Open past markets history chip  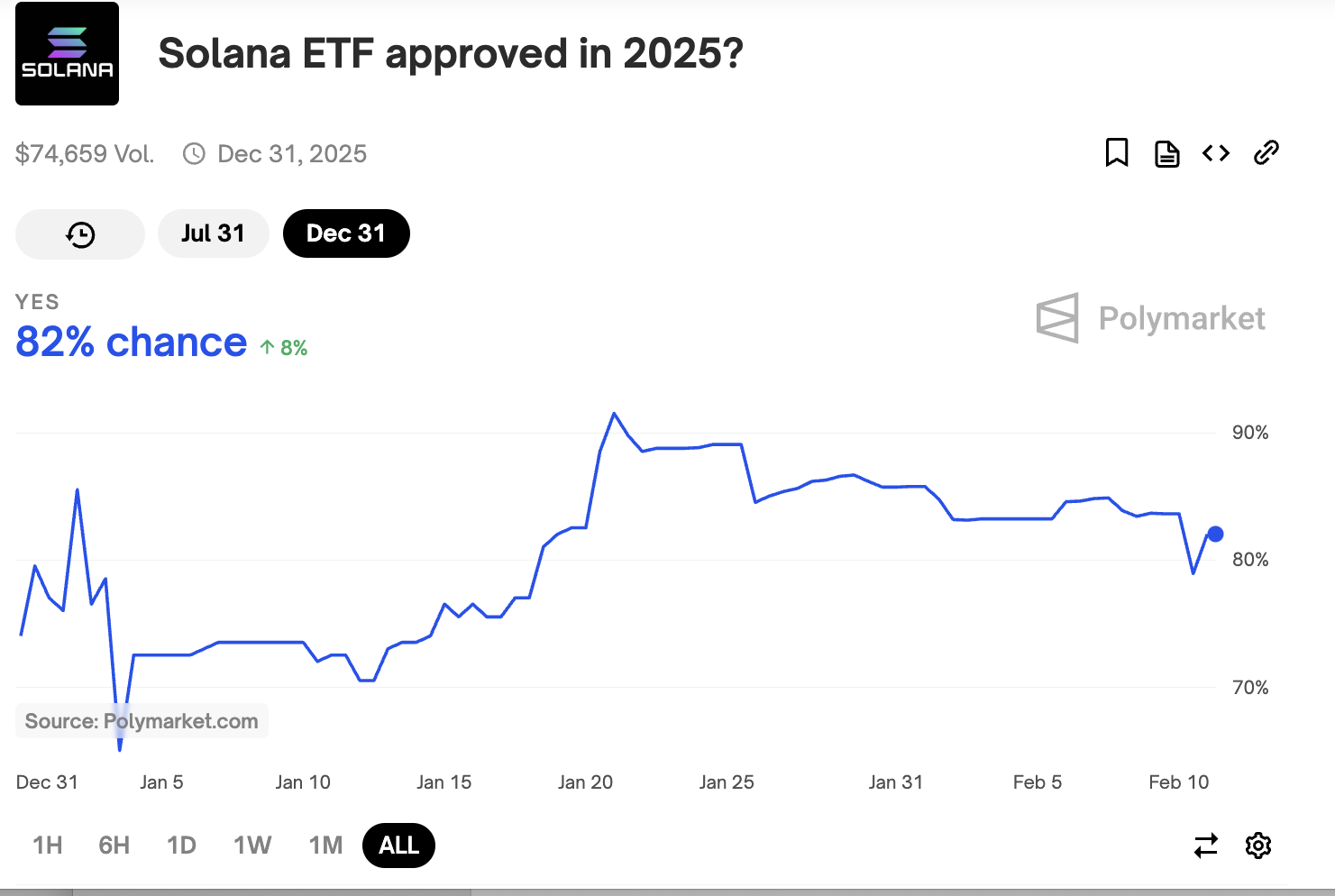(x=80, y=234)
